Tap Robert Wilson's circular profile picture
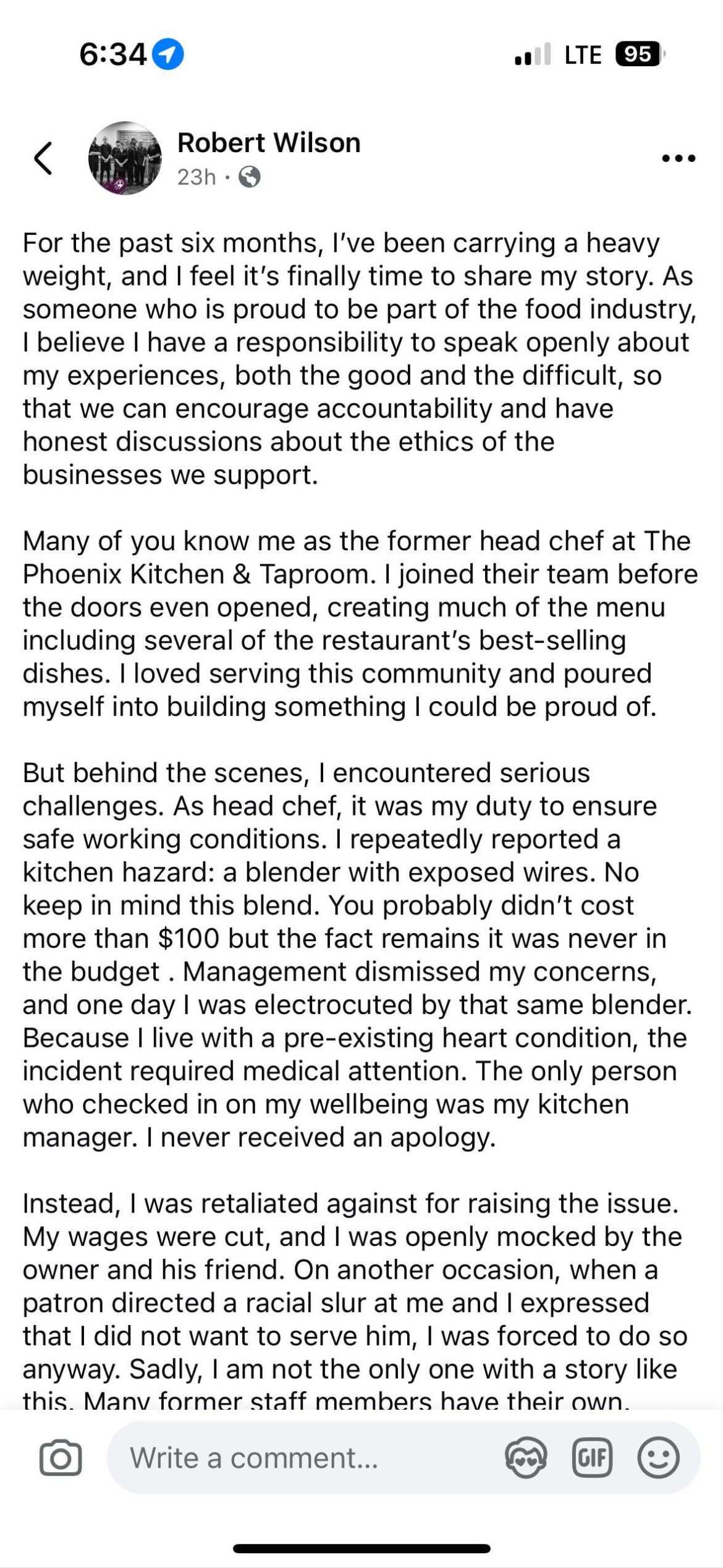This screenshot has height=1568, width=723. click(x=124, y=158)
